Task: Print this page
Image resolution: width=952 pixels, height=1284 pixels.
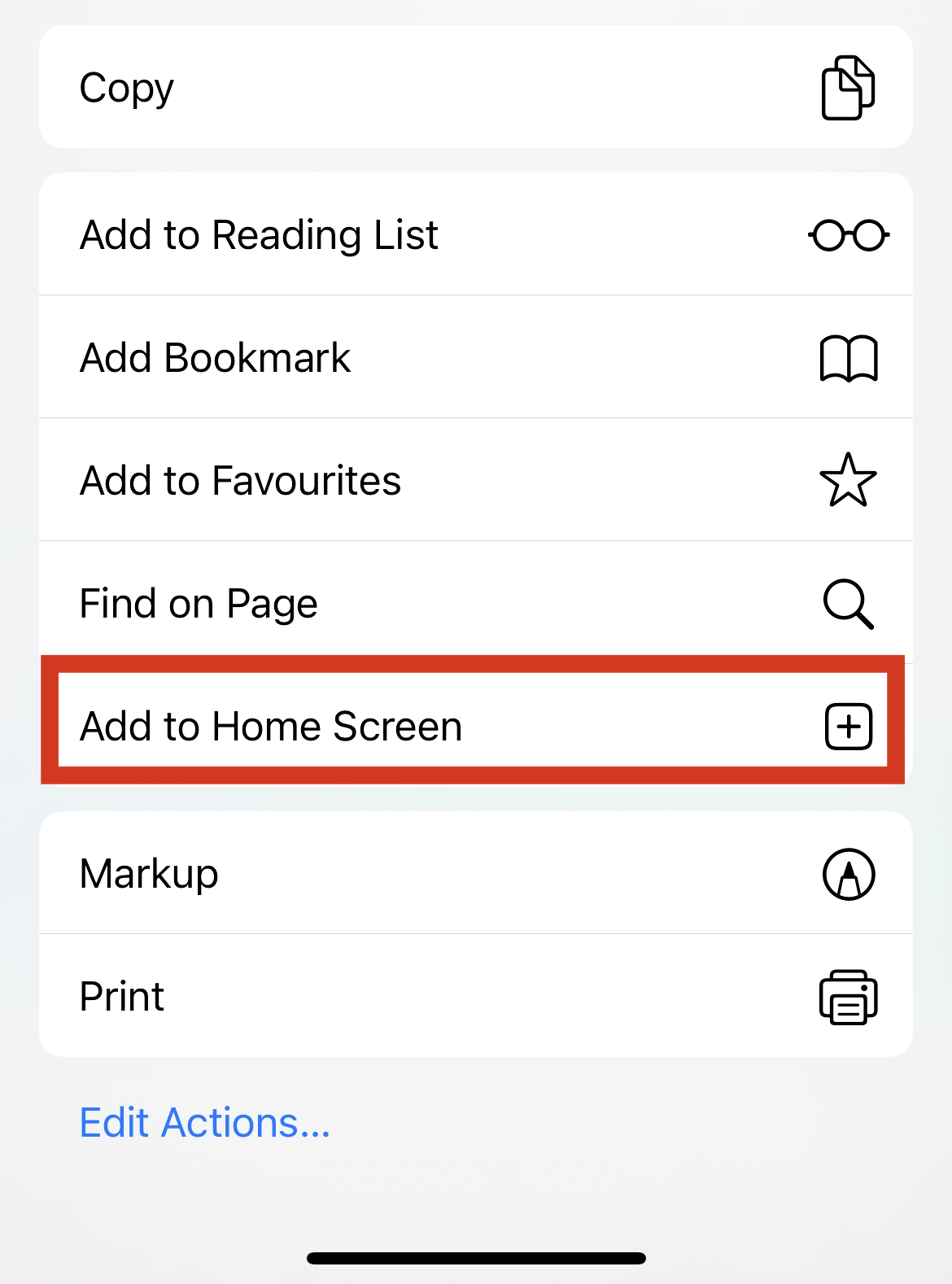Action: pyautogui.click(x=475, y=996)
